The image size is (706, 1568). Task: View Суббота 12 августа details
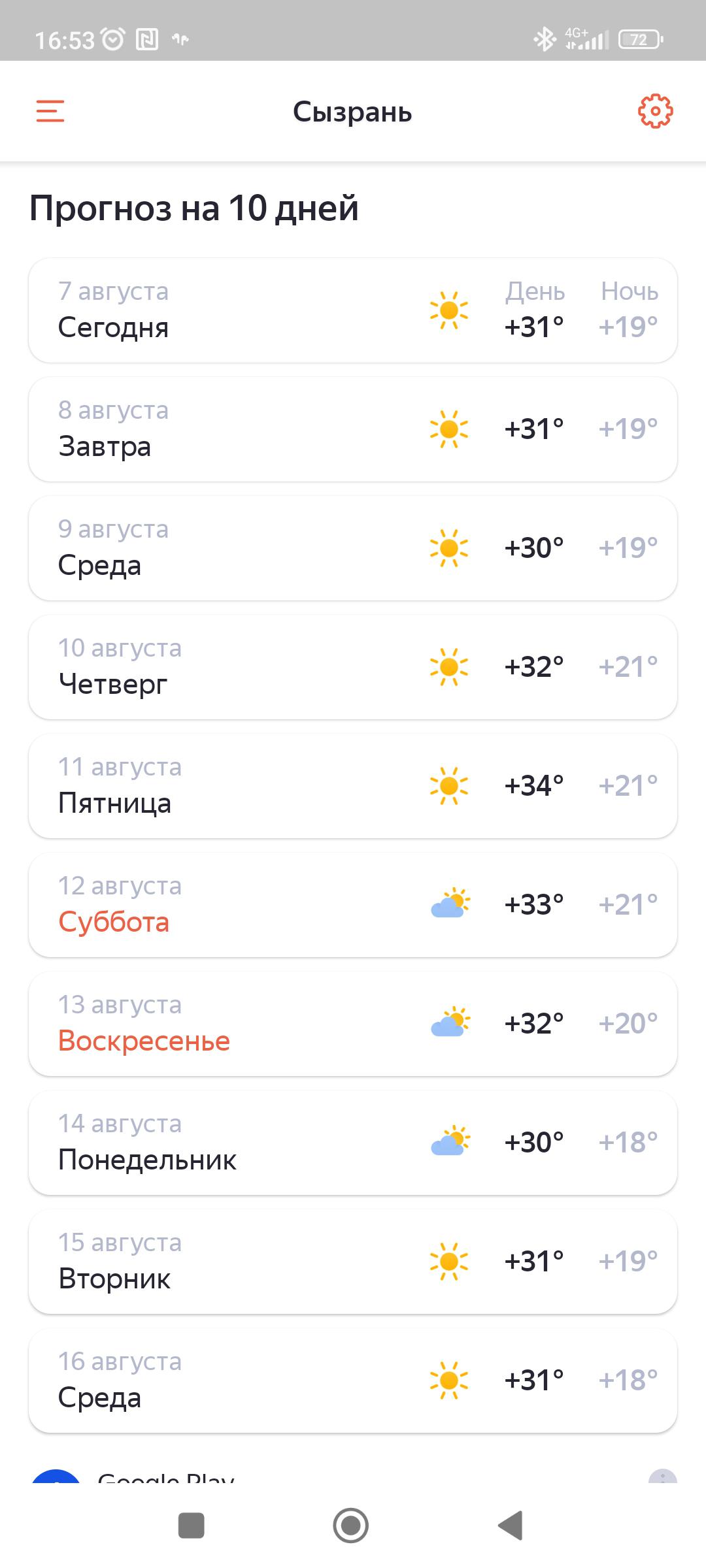pos(353,905)
